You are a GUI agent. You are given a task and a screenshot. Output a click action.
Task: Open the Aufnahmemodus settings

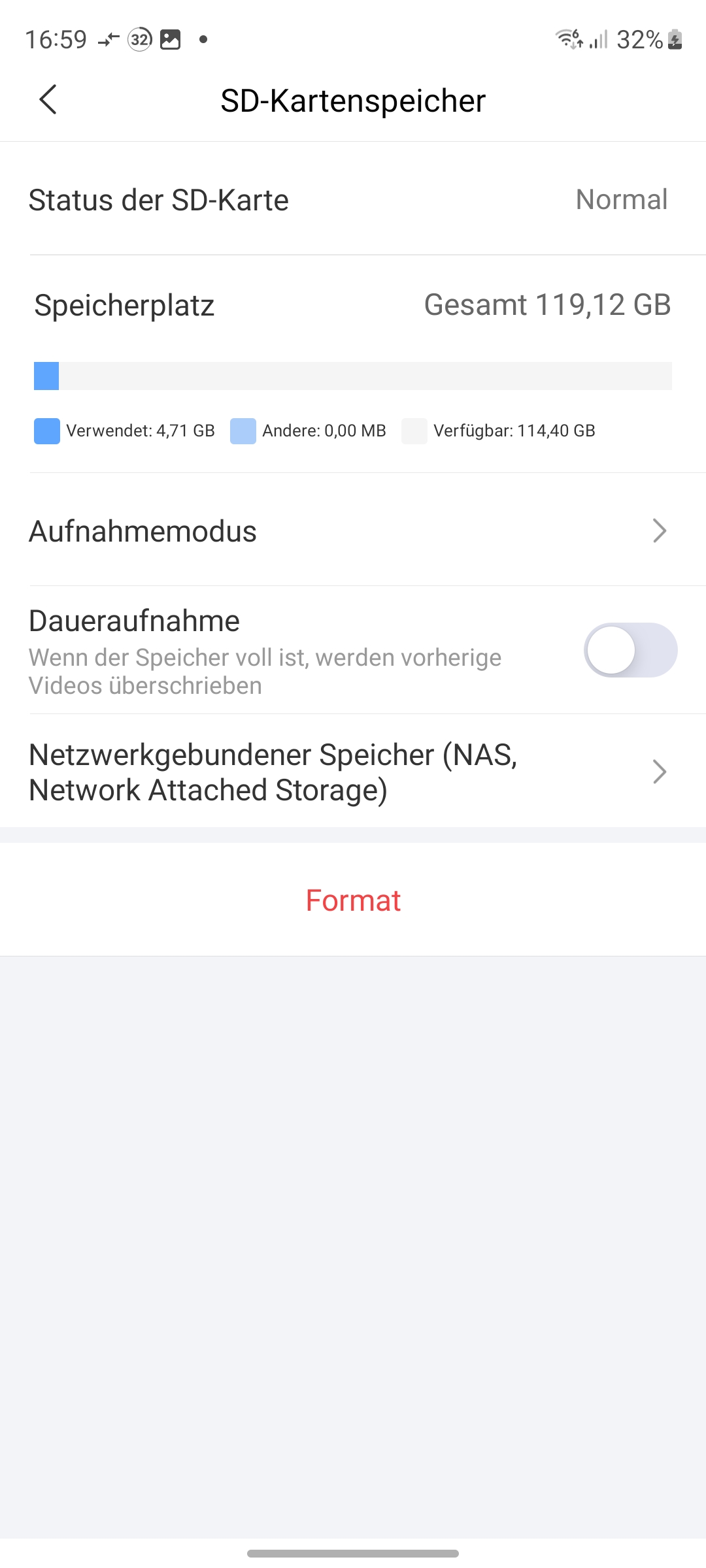(x=353, y=531)
